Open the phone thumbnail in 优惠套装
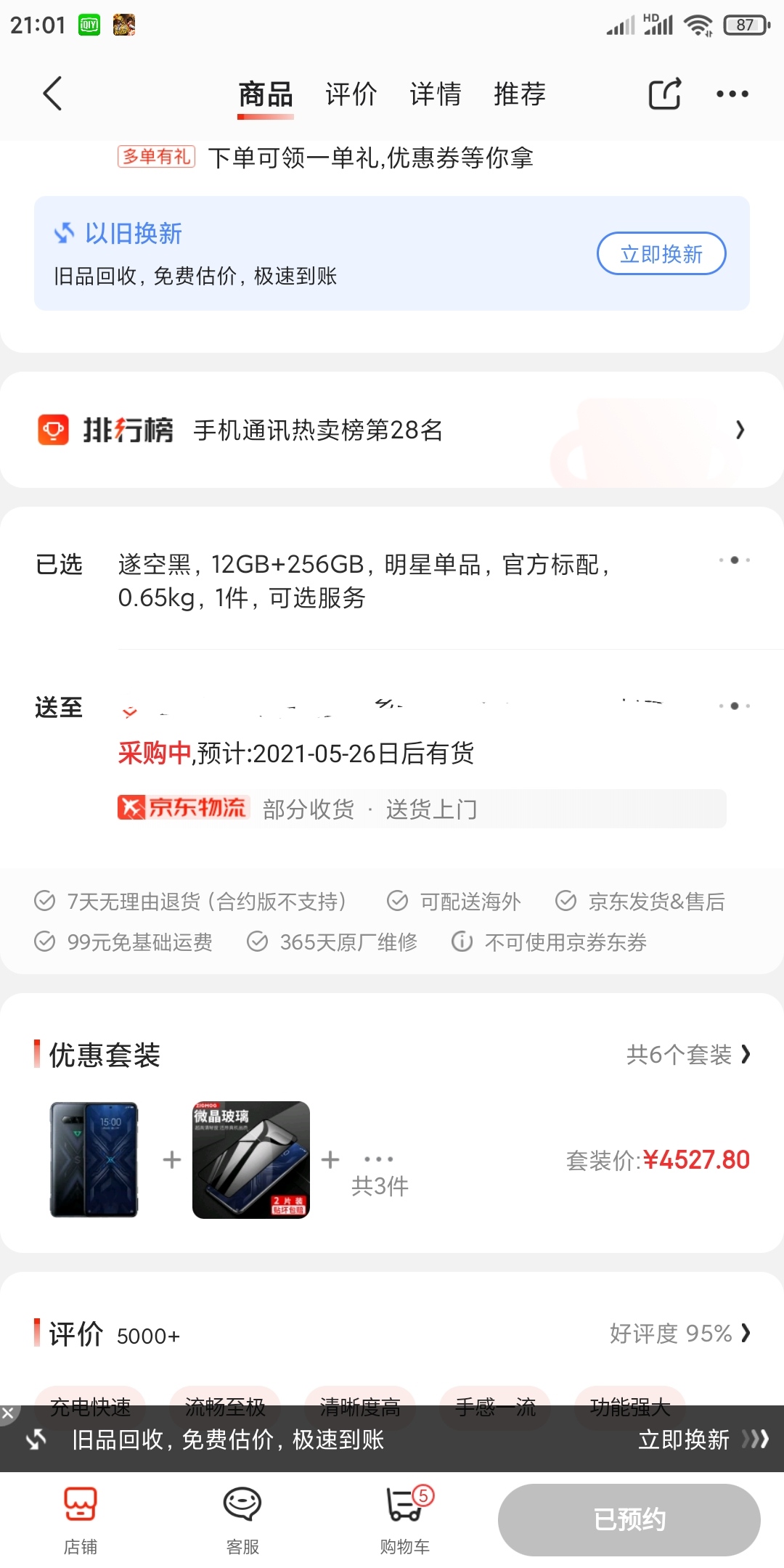 pyautogui.click(x=94, y=1159)
